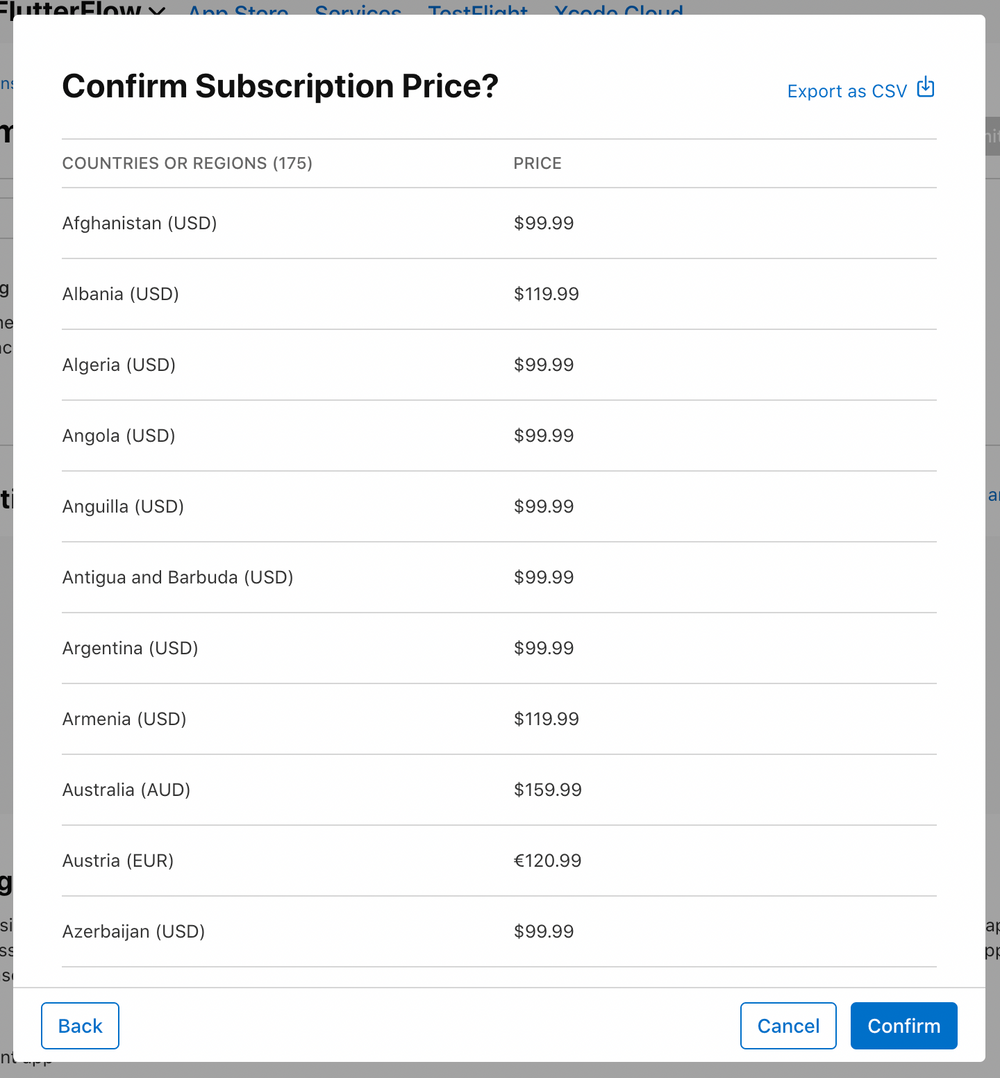1000x1078 pixels.
Task: Open the Xcode Cloud menu item
Action: tap(619, 13)
